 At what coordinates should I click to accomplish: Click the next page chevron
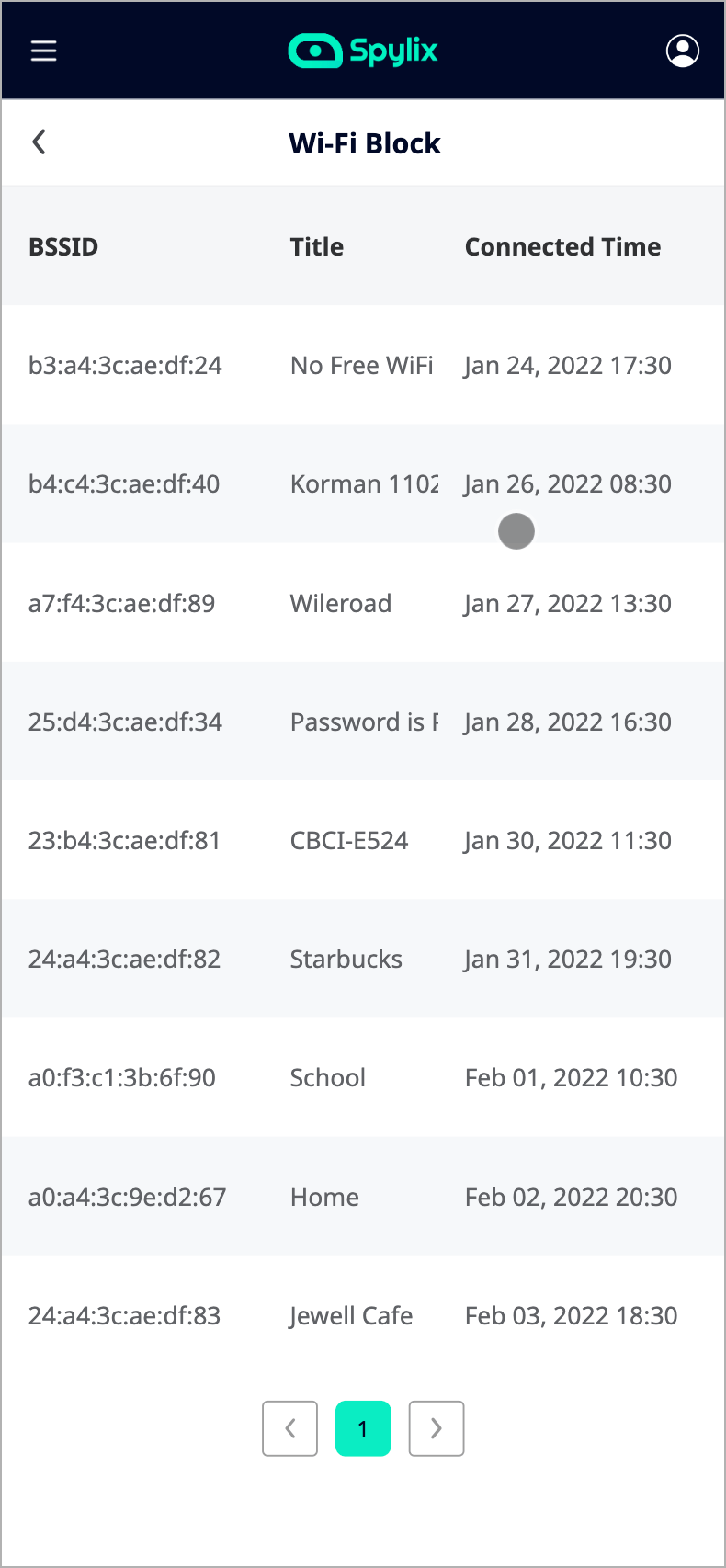436,1428
